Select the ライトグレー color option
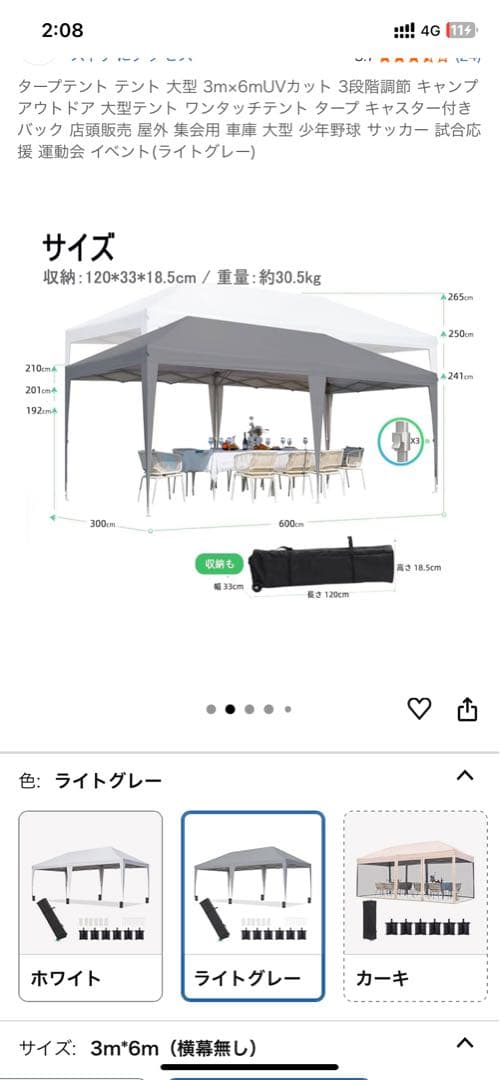 tap(253, 906)
